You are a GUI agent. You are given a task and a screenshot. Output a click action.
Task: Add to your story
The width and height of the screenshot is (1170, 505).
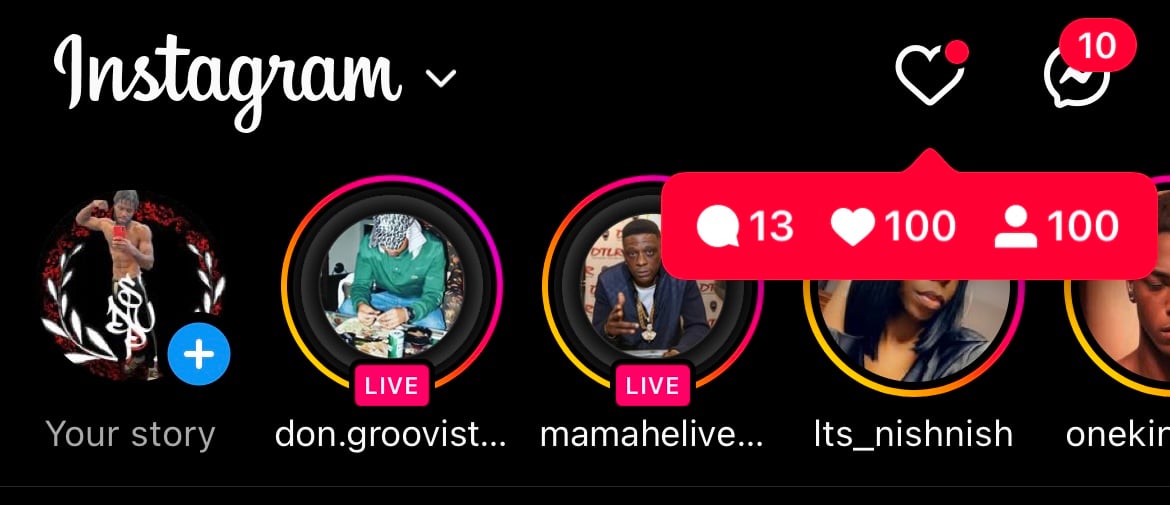coord(199,354)
